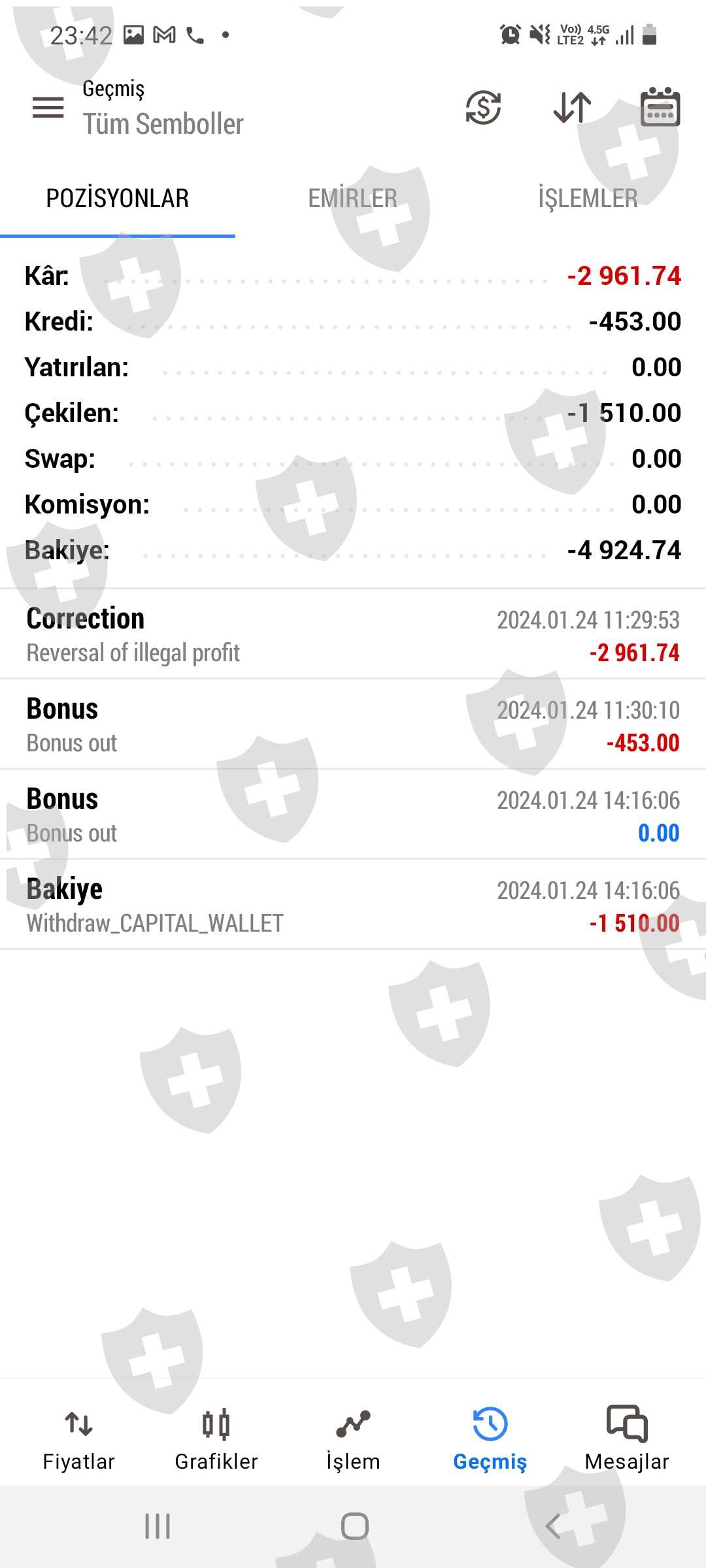The width and height of the screenshot is (706, 1568).
Task: Open the calendar date range picker
Action: pos(660,107)
